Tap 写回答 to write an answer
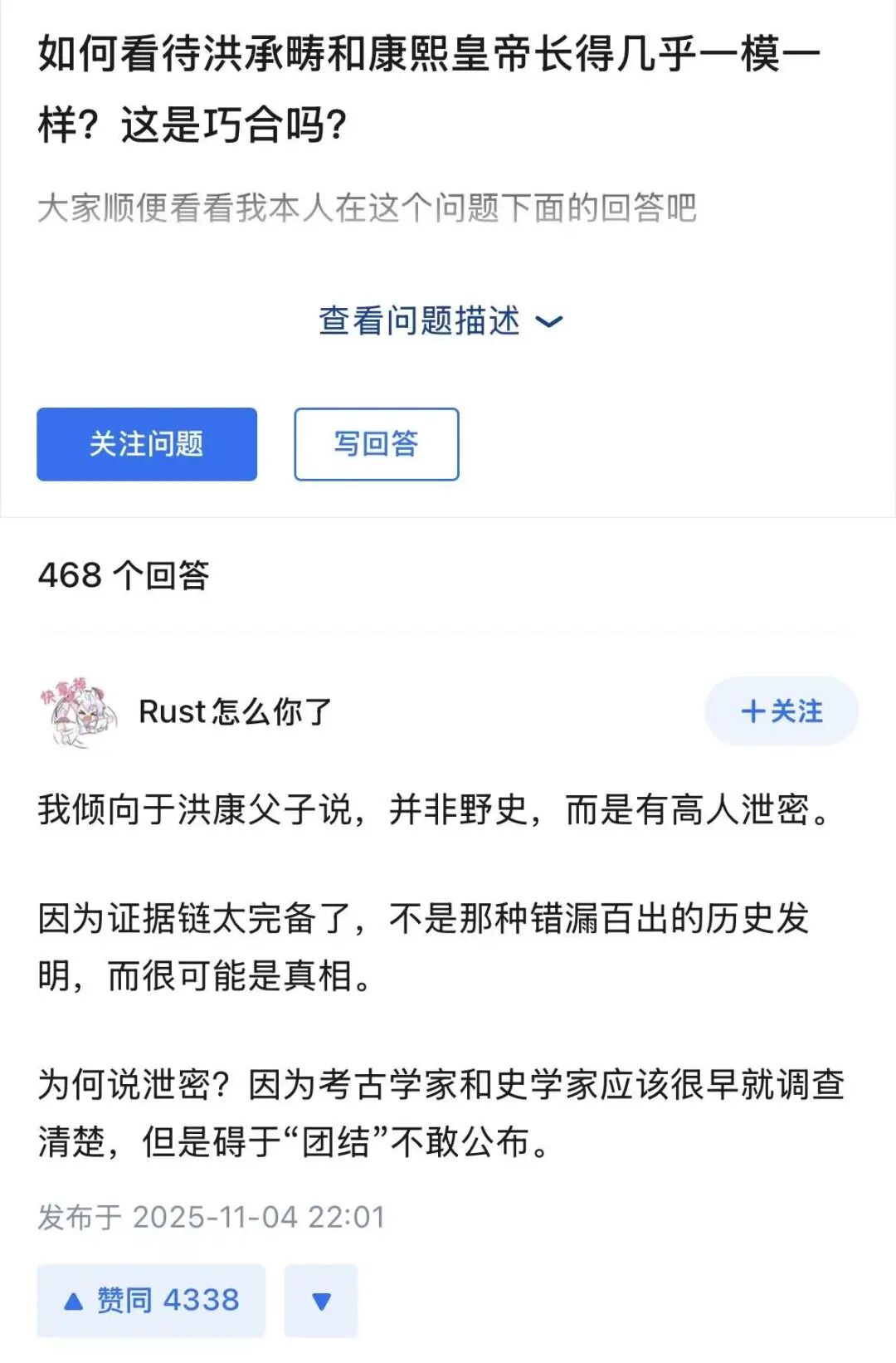The width and height of the screenshot is (896, 1363). [376, 444]
